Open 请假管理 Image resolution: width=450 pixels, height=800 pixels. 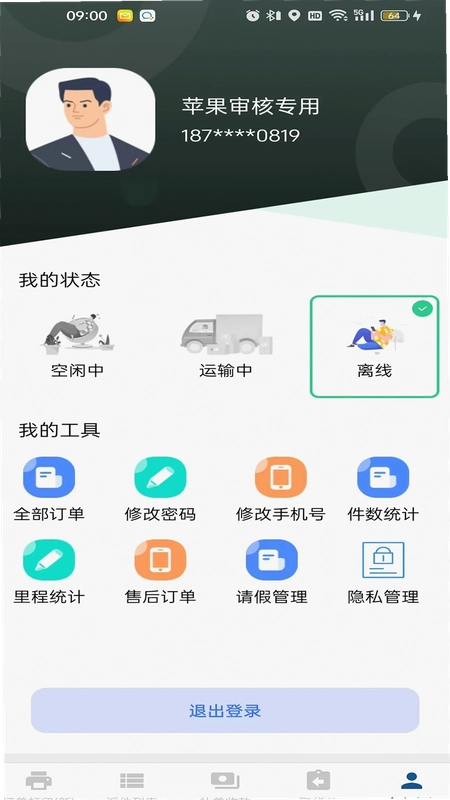pyautogui.click(x=271, y=572)
